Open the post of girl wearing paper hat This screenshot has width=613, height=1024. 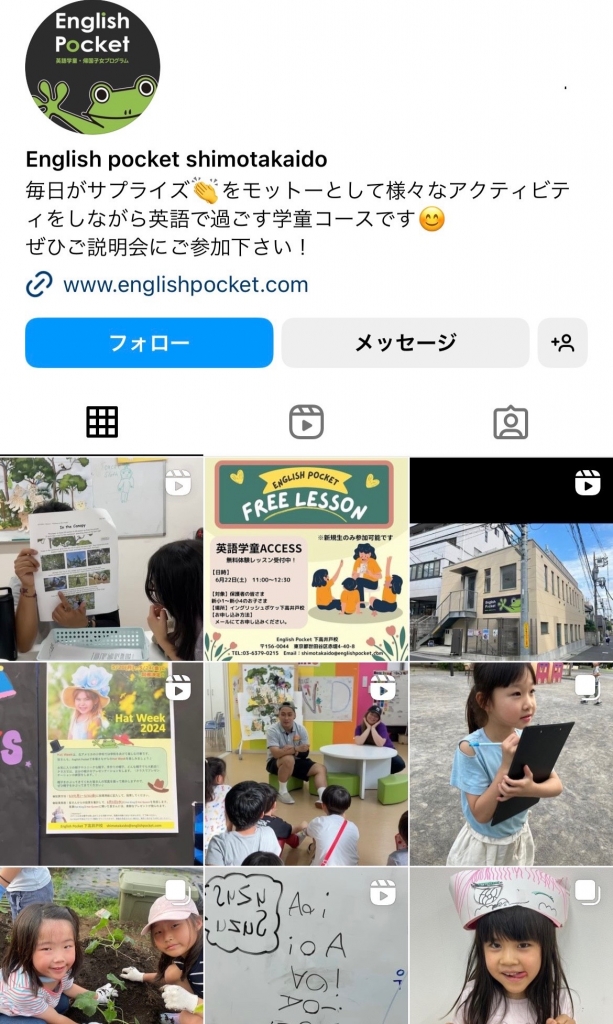click(511, 946)
